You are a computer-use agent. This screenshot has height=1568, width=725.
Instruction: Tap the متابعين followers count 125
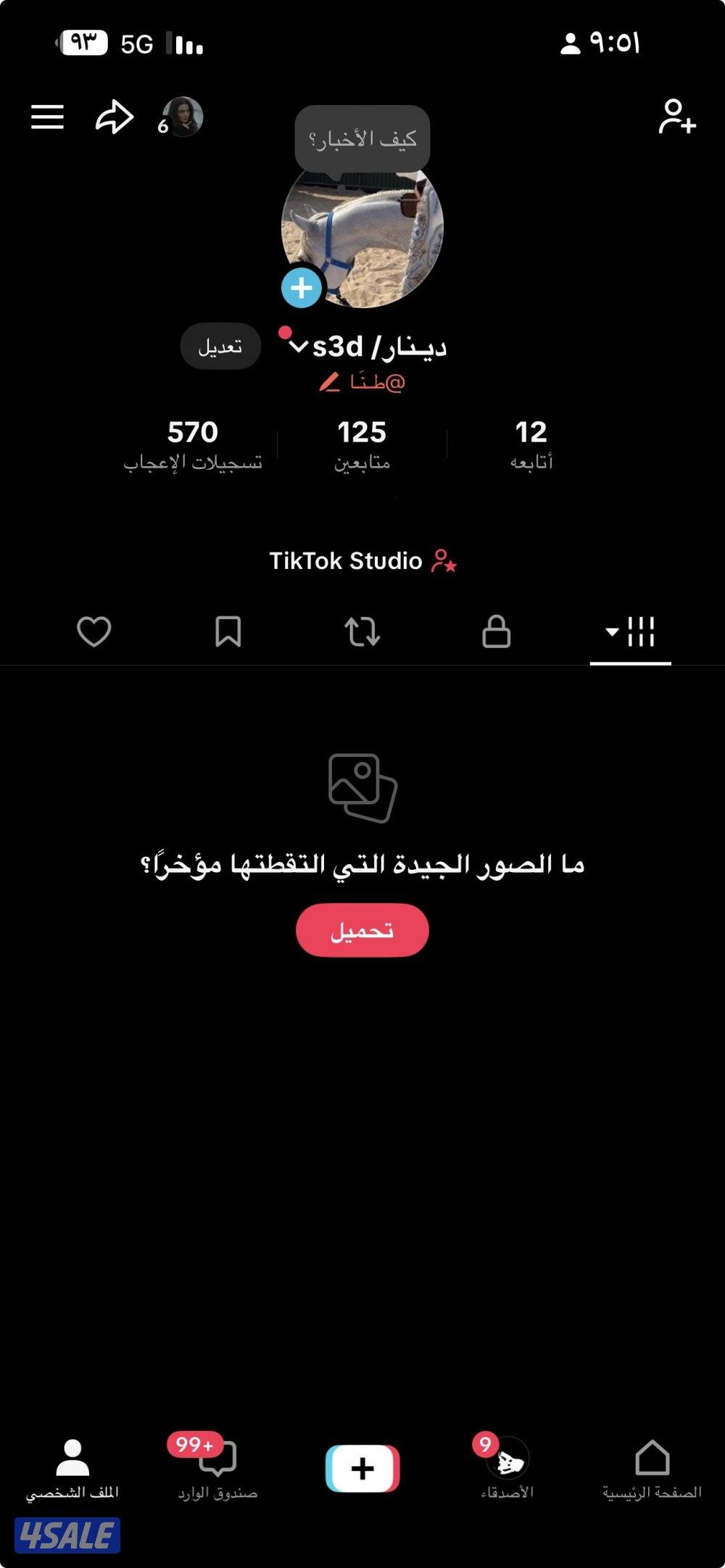362,442
